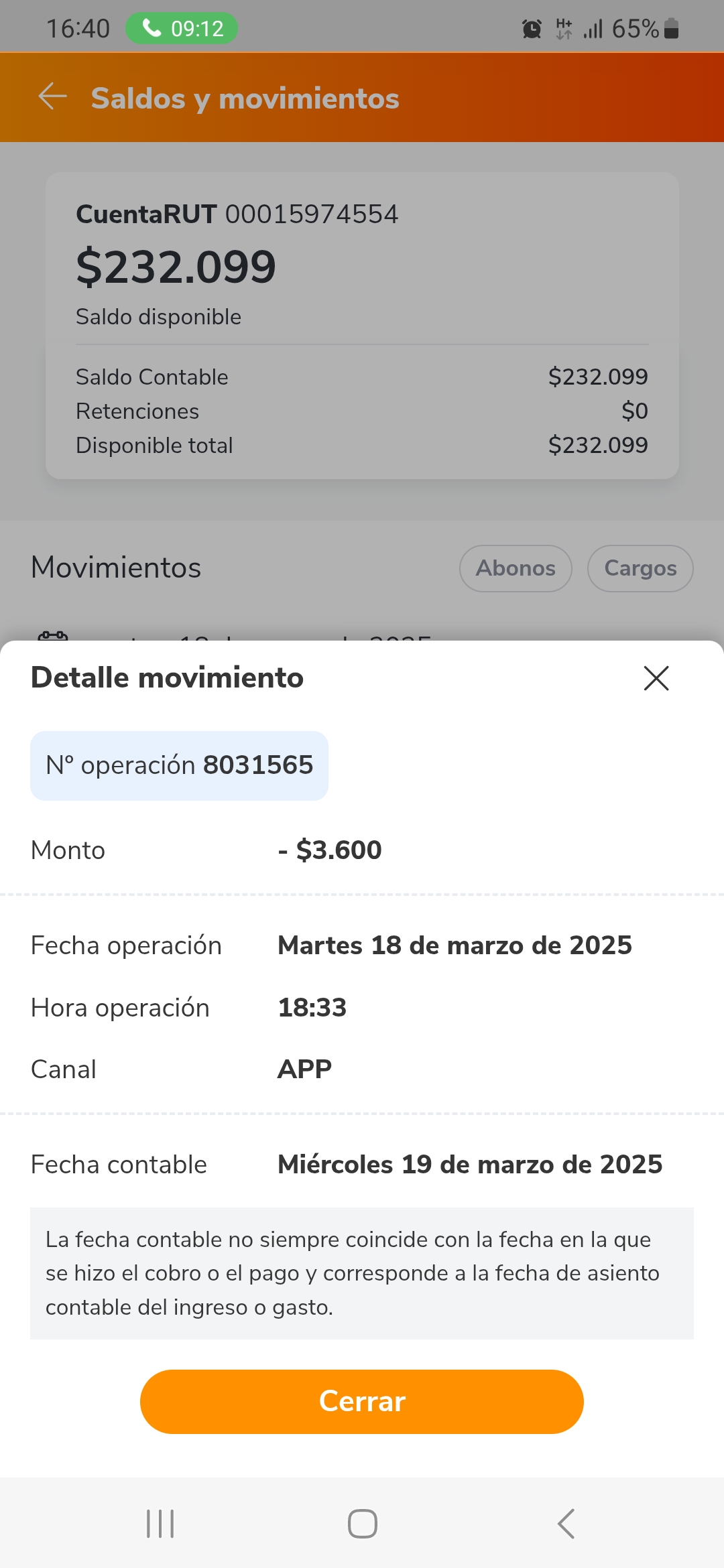Return to the ongoing call indicator
Viewport: 724px width, 1568px height.
click(182, 29)
